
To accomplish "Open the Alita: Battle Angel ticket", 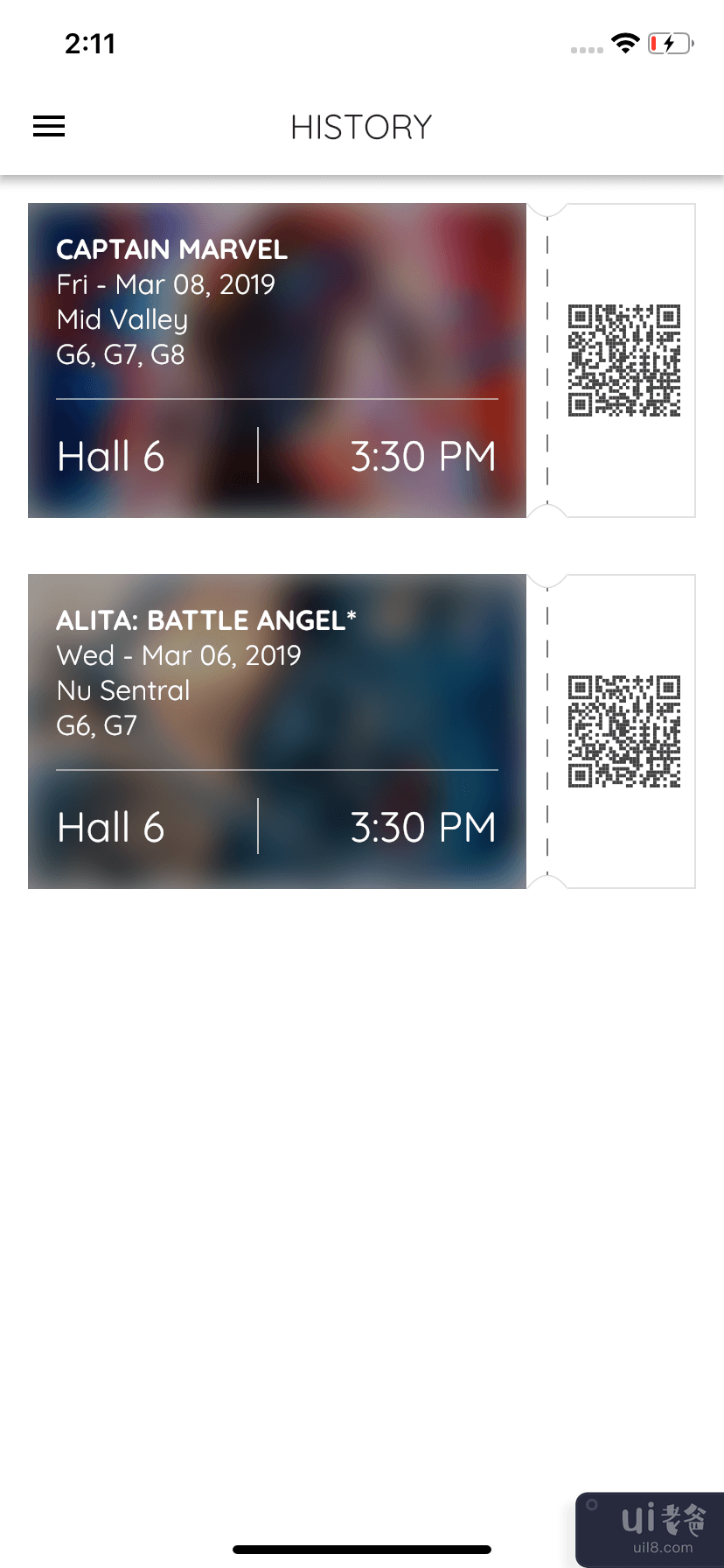I will pos(276,731).
